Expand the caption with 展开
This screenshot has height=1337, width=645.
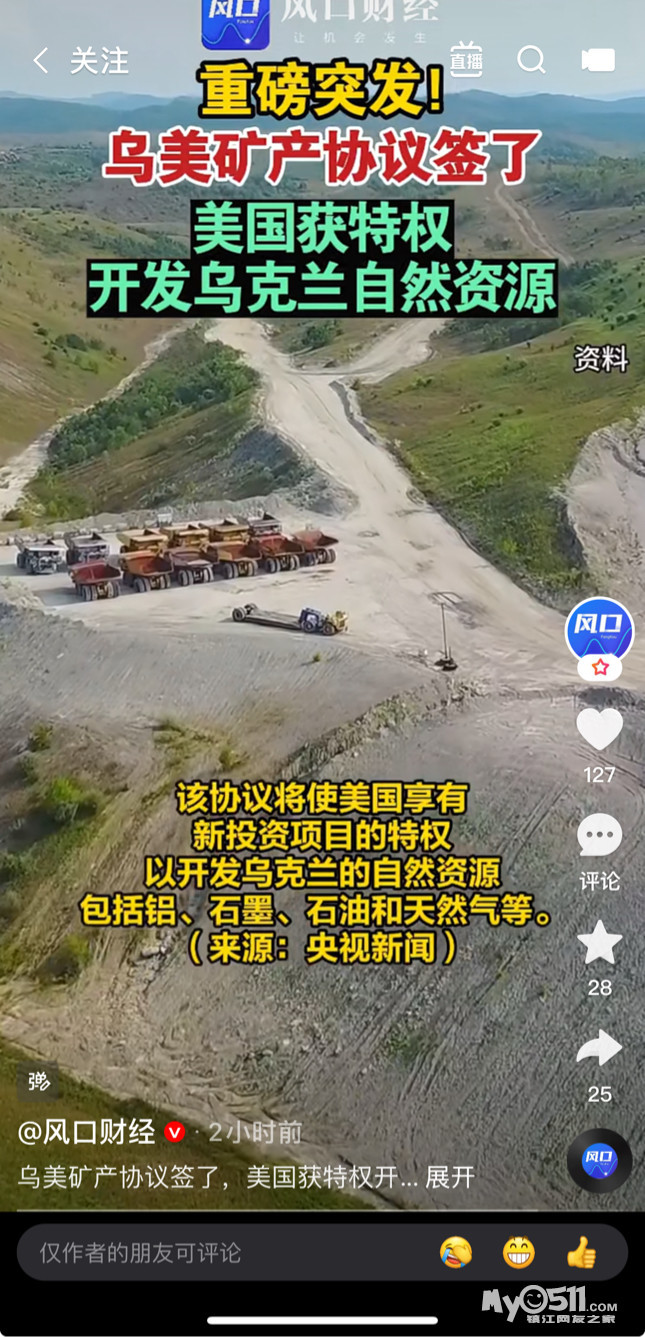point(449,1176)
